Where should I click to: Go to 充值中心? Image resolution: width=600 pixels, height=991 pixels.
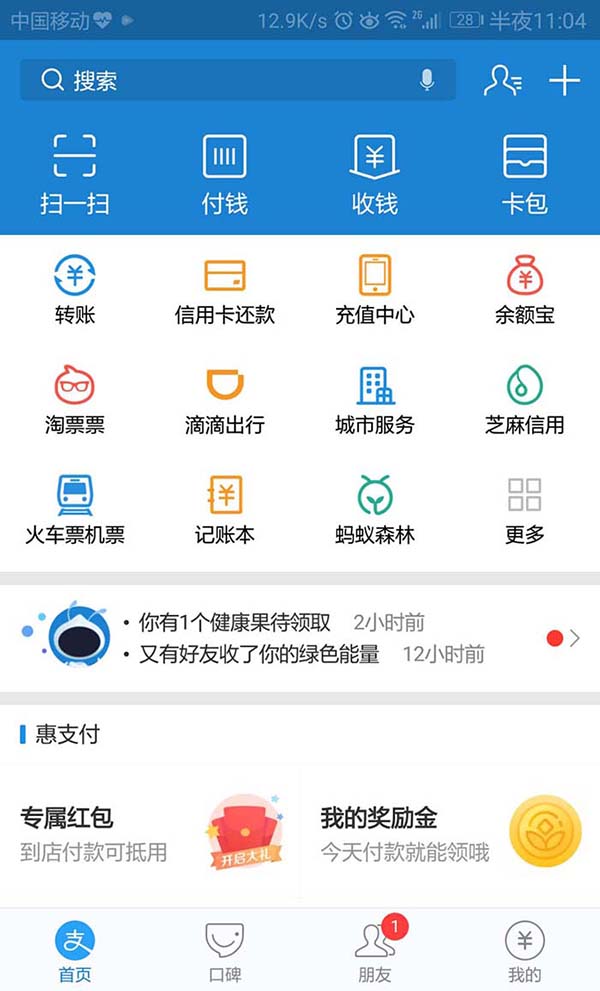(x=375, y=290)
